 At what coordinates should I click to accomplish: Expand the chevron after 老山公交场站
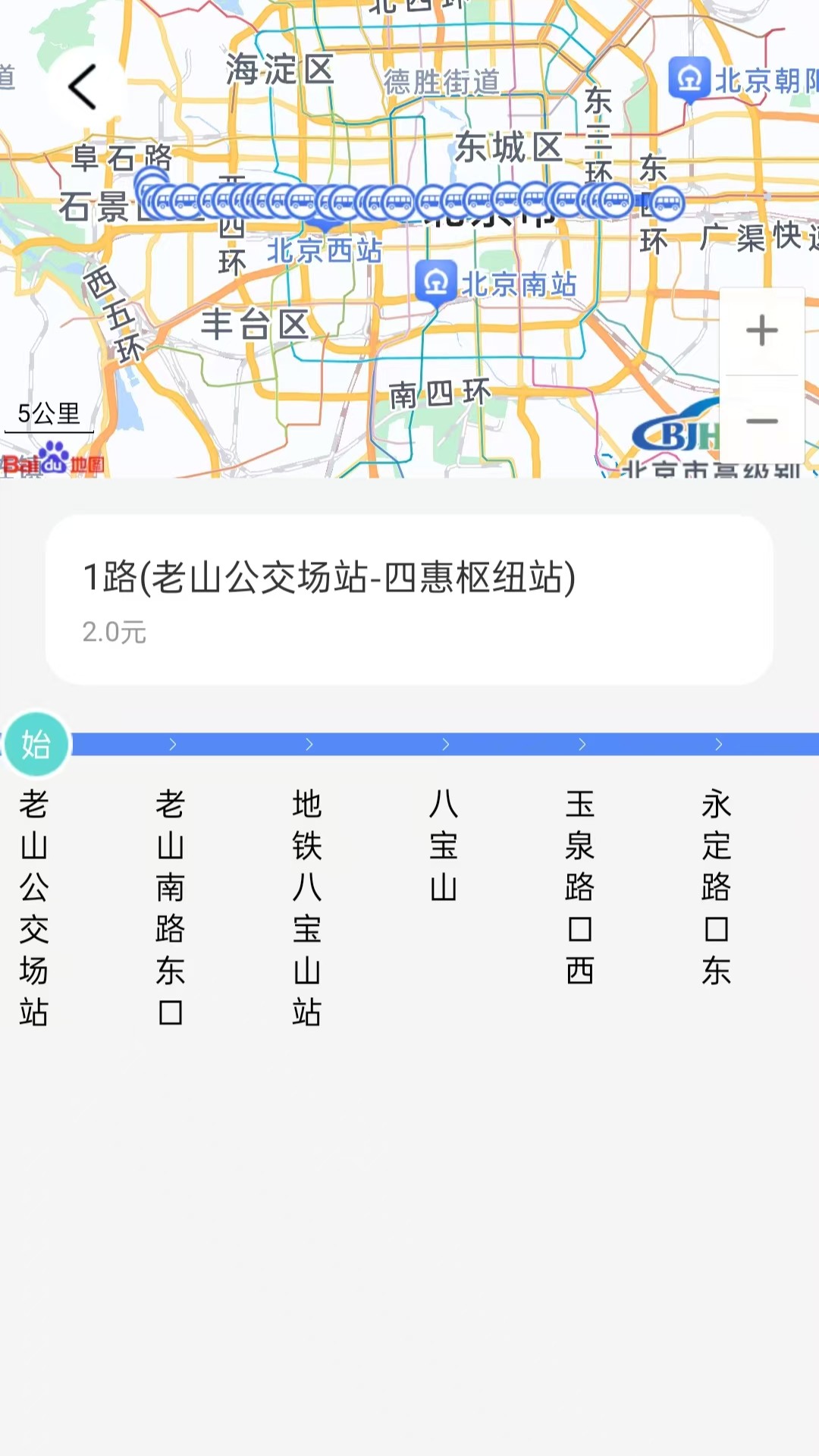click(173, 745)
